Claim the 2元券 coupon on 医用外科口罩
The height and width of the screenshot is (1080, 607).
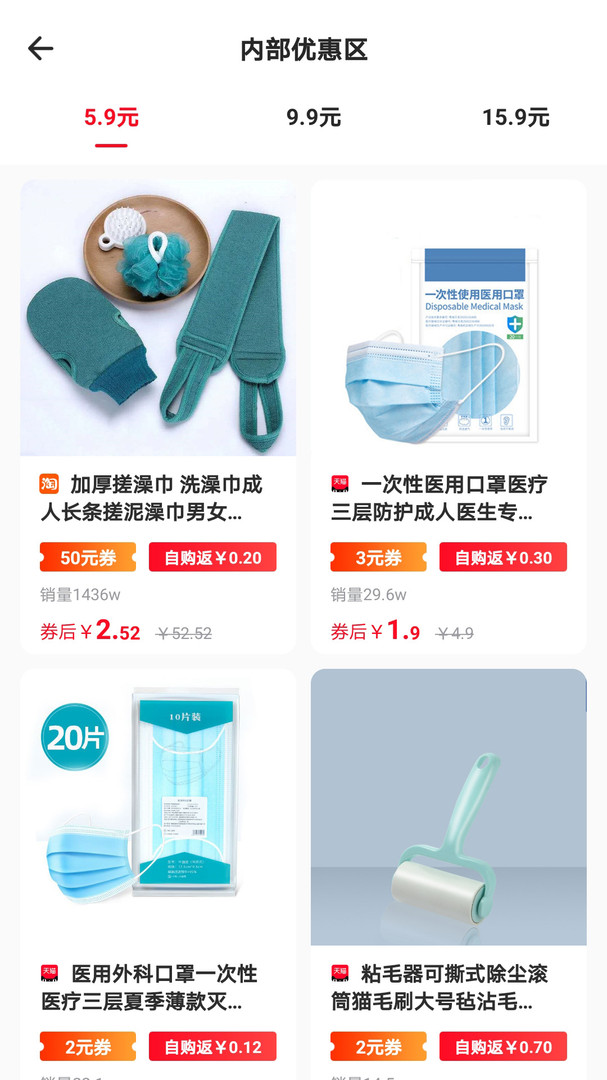88,1047
